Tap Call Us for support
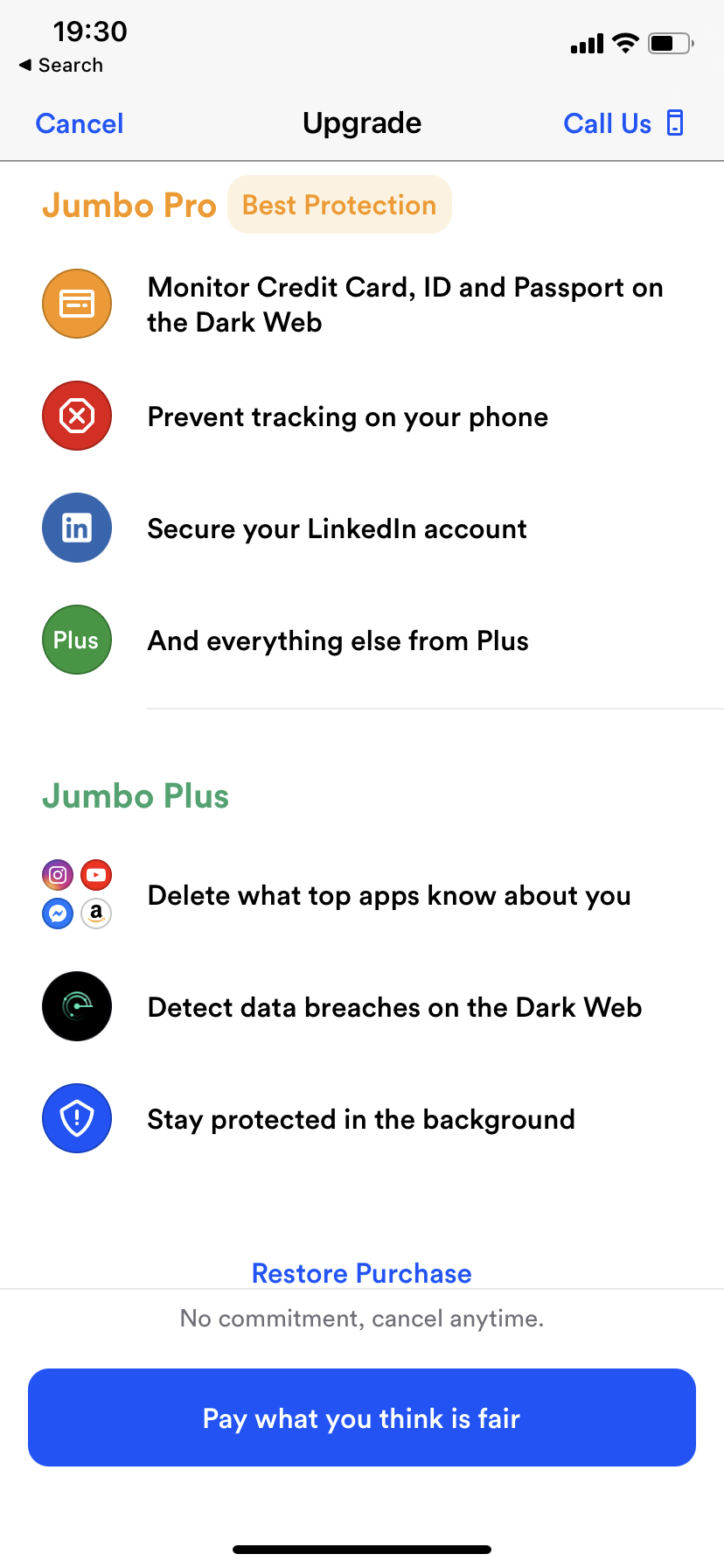The width and height of the screenshot is (724, 1568). click(x=623, y=123)
